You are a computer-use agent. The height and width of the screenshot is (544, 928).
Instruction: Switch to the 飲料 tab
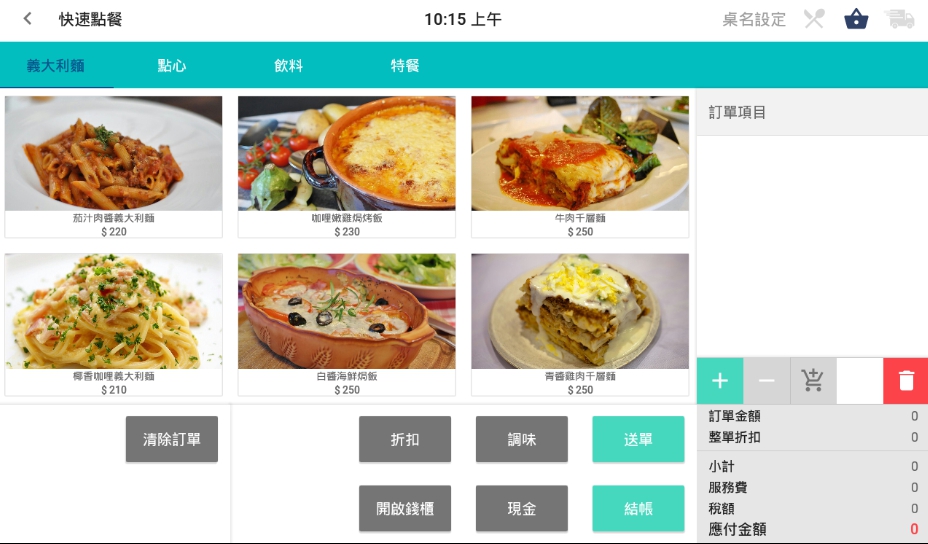288,66
